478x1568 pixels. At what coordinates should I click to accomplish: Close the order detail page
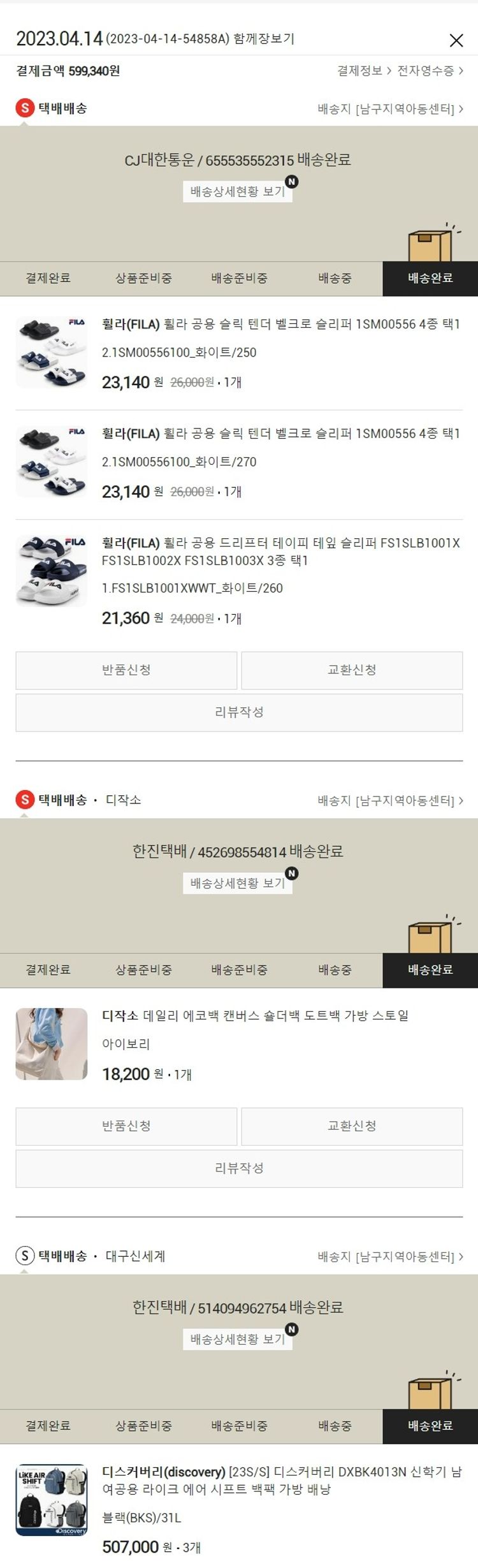456,41
